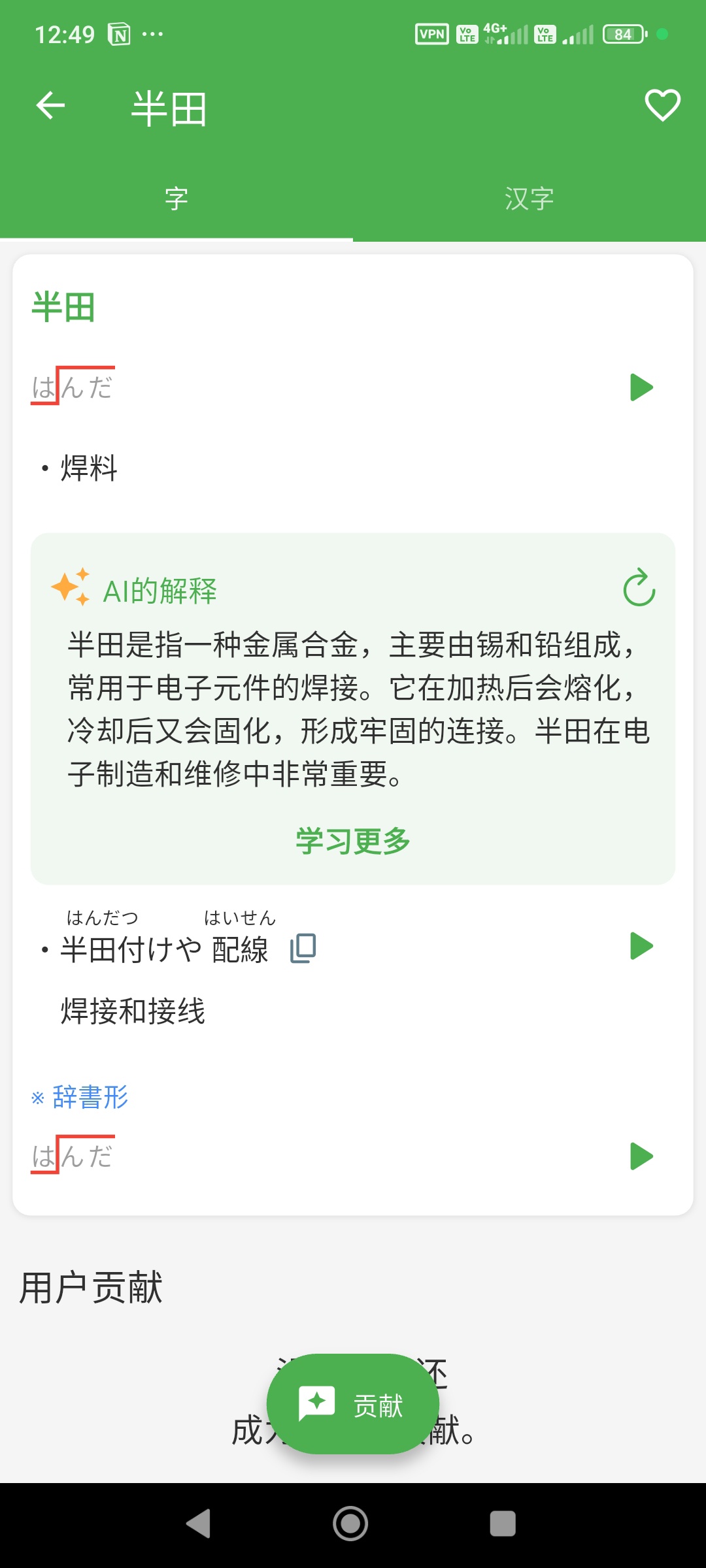
Task: Go back using the app bar arrow
Action: tap(50, 106)
